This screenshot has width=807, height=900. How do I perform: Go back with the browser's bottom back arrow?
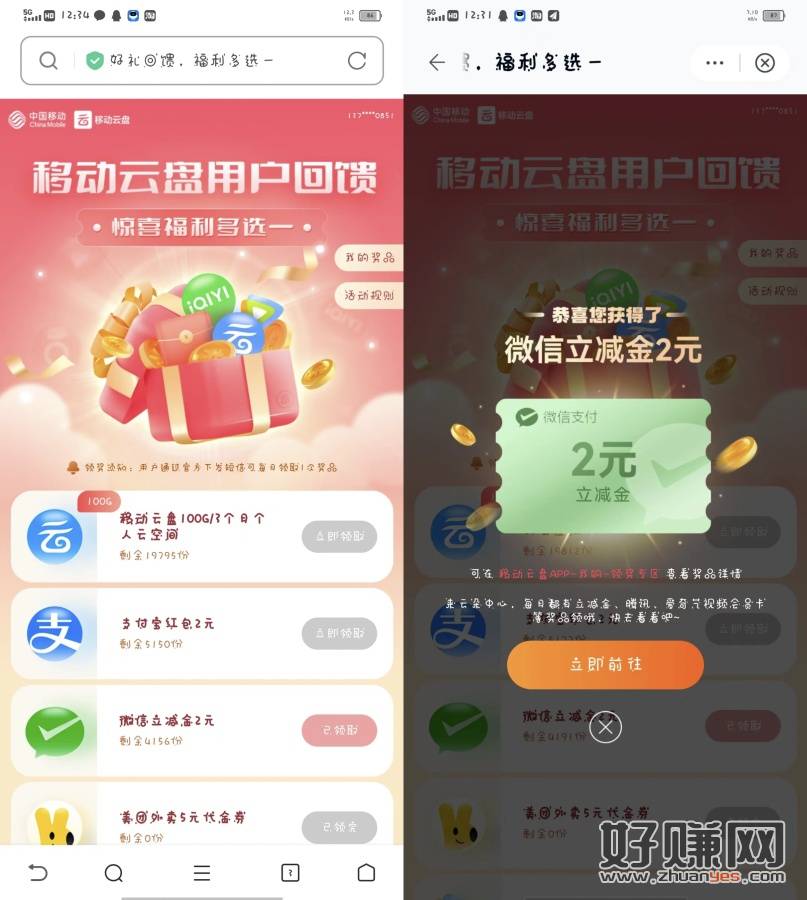coord(38,873)
